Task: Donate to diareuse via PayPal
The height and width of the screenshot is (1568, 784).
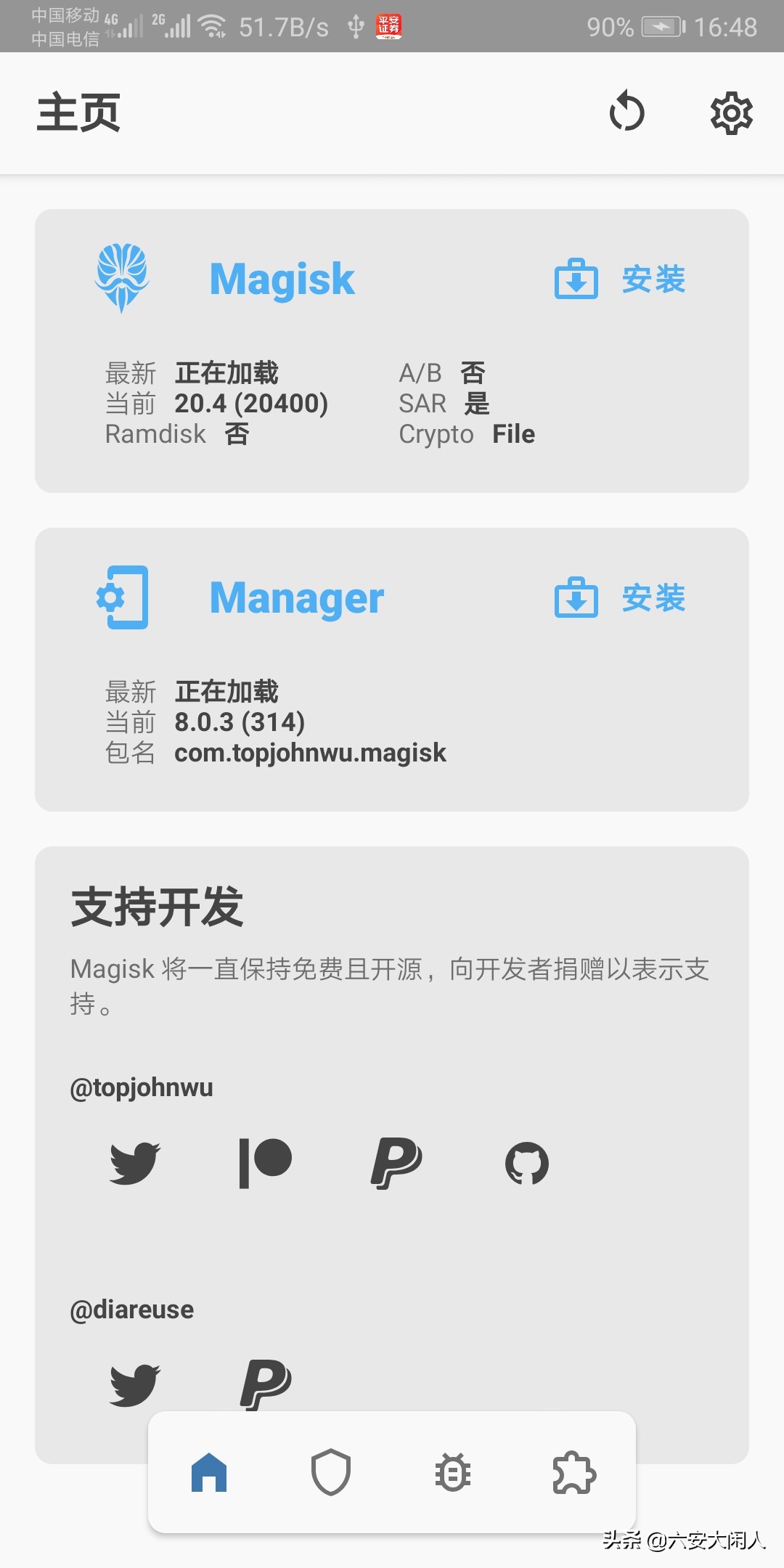Action: click(x=264, y=1383)
